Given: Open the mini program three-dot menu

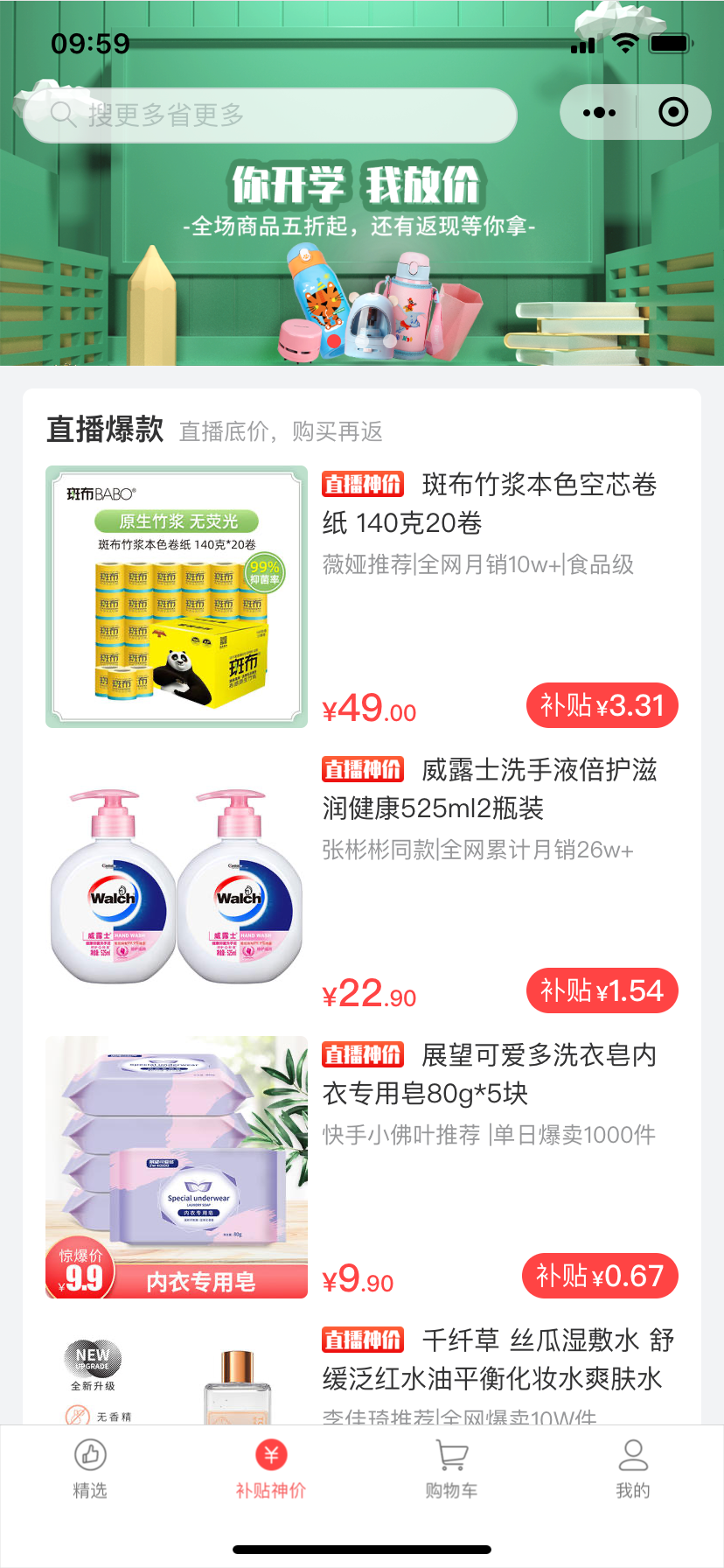Looking at the screenshot, I should point(599,112).
